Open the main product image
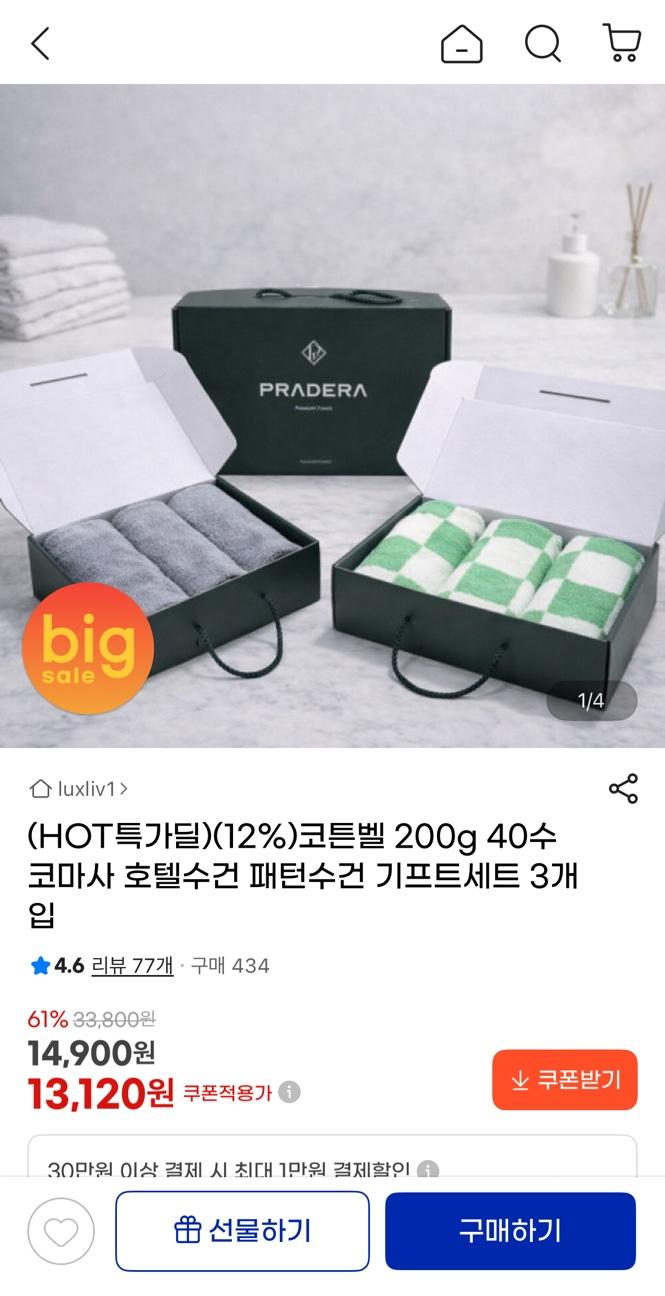 [332, 416]
